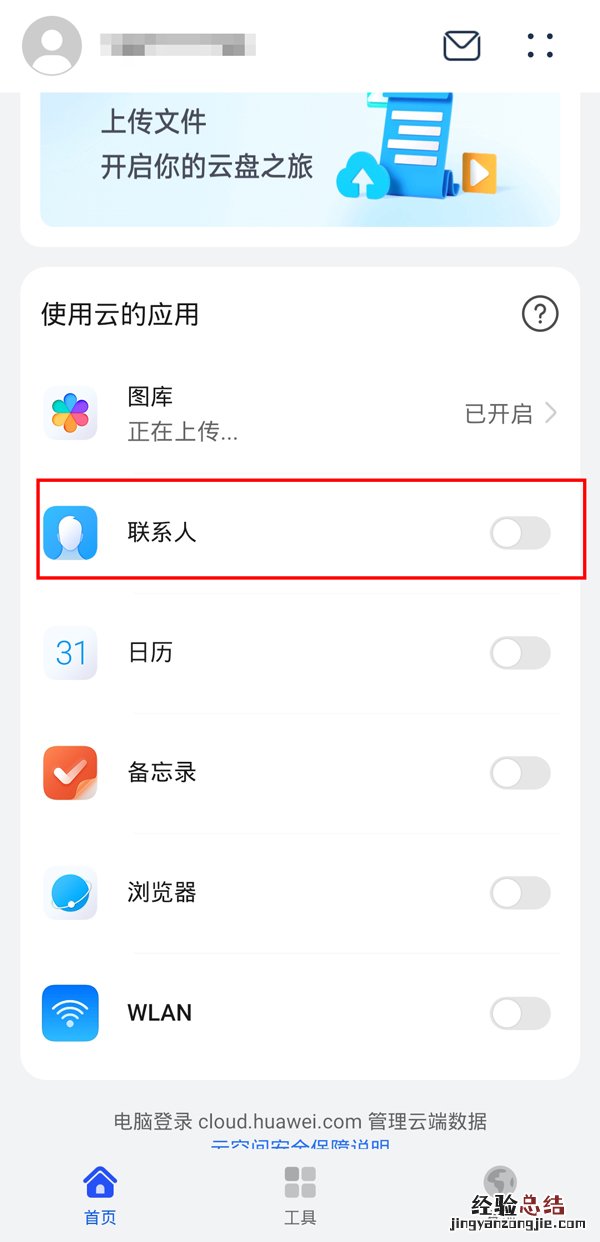Switch on WLAN cloud sync
The image size is (600, 1242).
click(x=520, y=1013)
